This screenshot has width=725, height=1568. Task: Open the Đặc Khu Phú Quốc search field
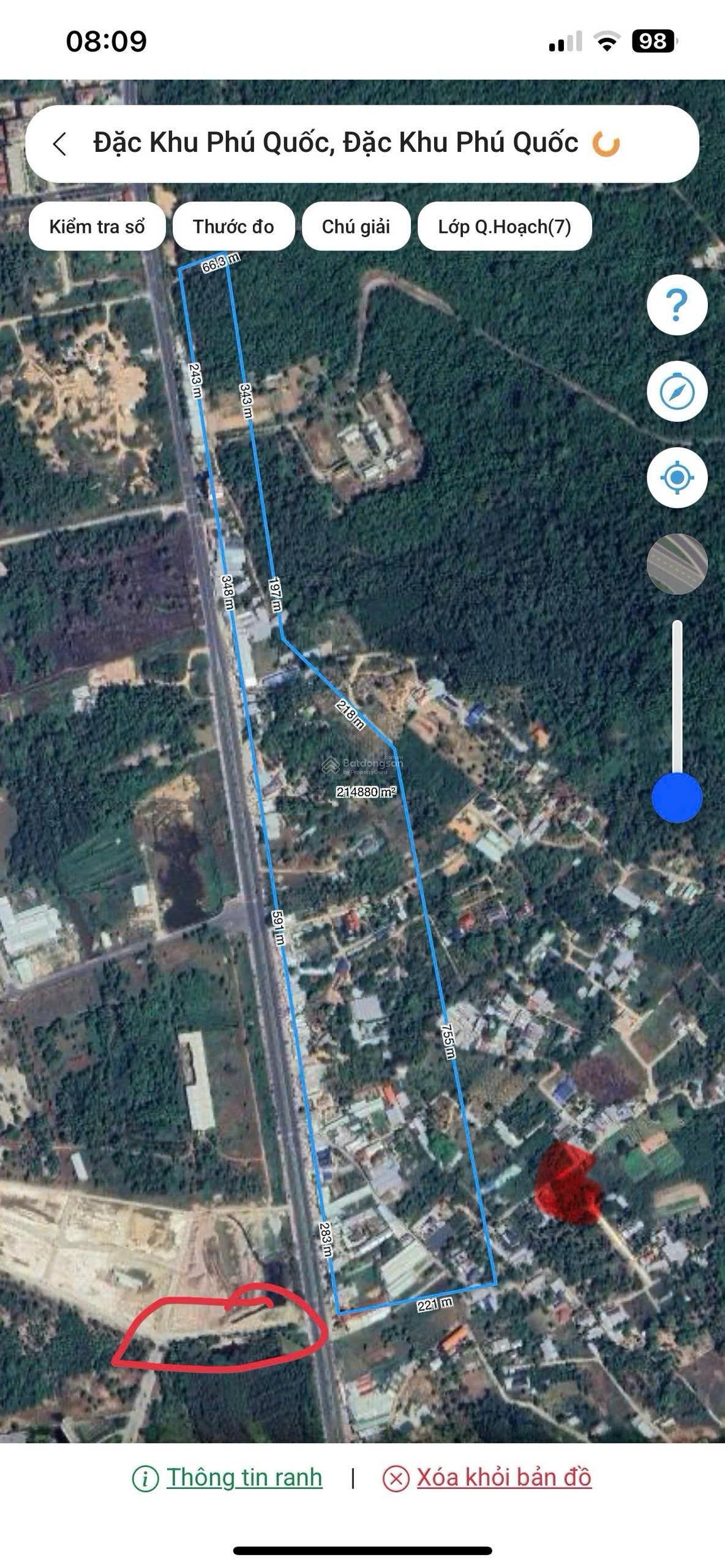tap(336, 143)
